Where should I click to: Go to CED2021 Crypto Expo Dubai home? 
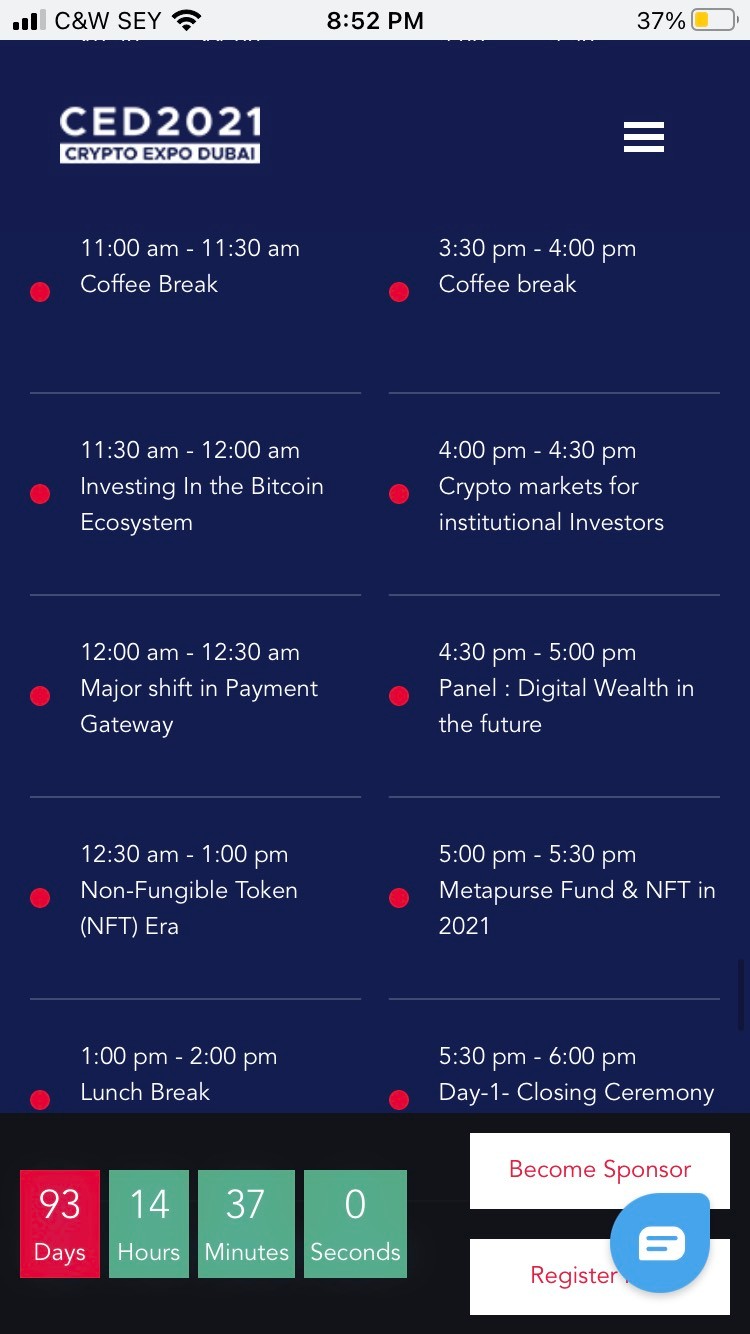(160, 135)
